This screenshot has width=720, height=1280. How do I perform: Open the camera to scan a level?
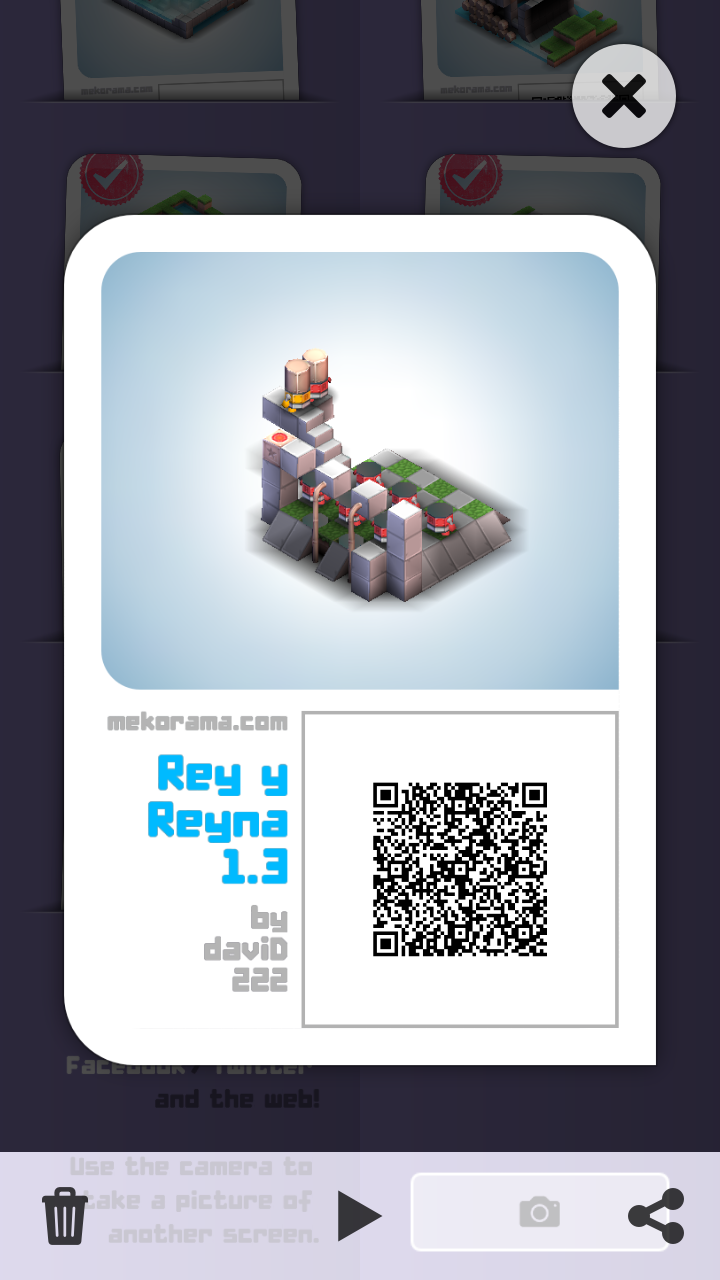tap(540, 1212)
